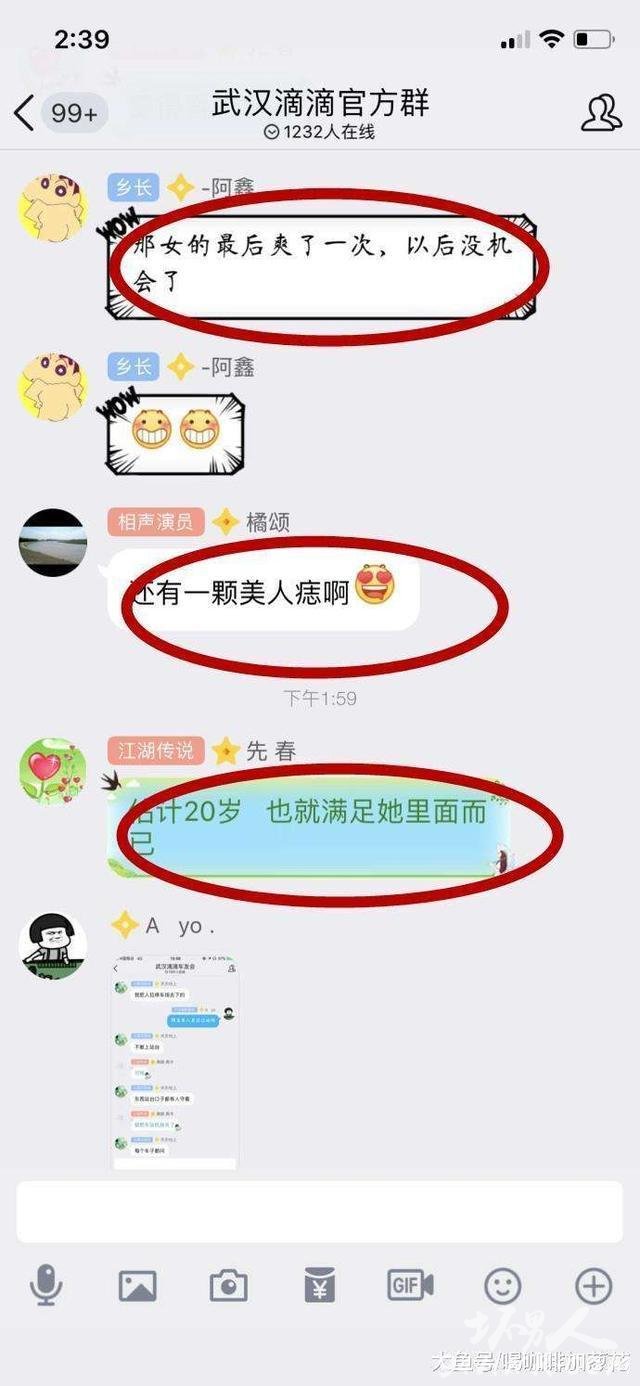Record a voice message with microphone
The width and height of the screenshot is (640, 1386).
point(46,1285)
